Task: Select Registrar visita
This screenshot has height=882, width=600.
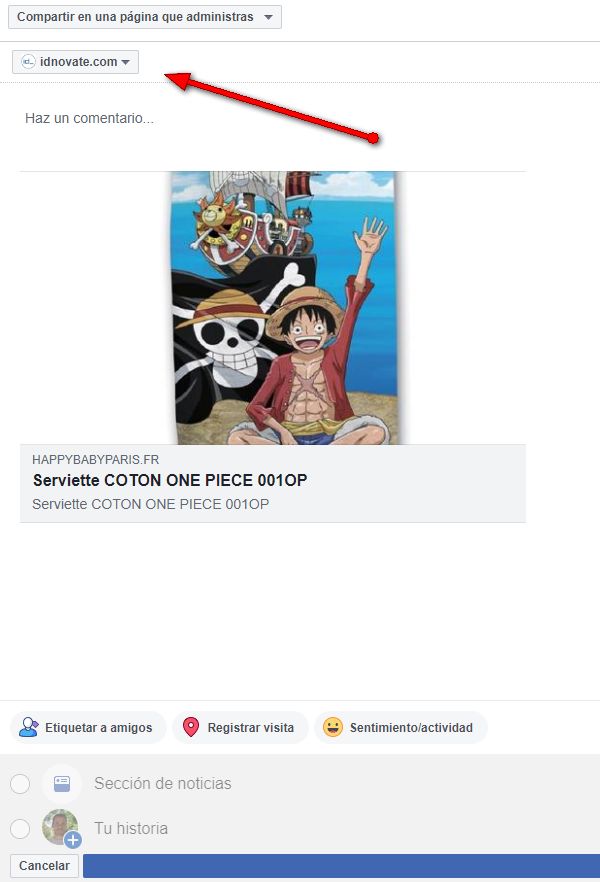Action: [239, 728]
